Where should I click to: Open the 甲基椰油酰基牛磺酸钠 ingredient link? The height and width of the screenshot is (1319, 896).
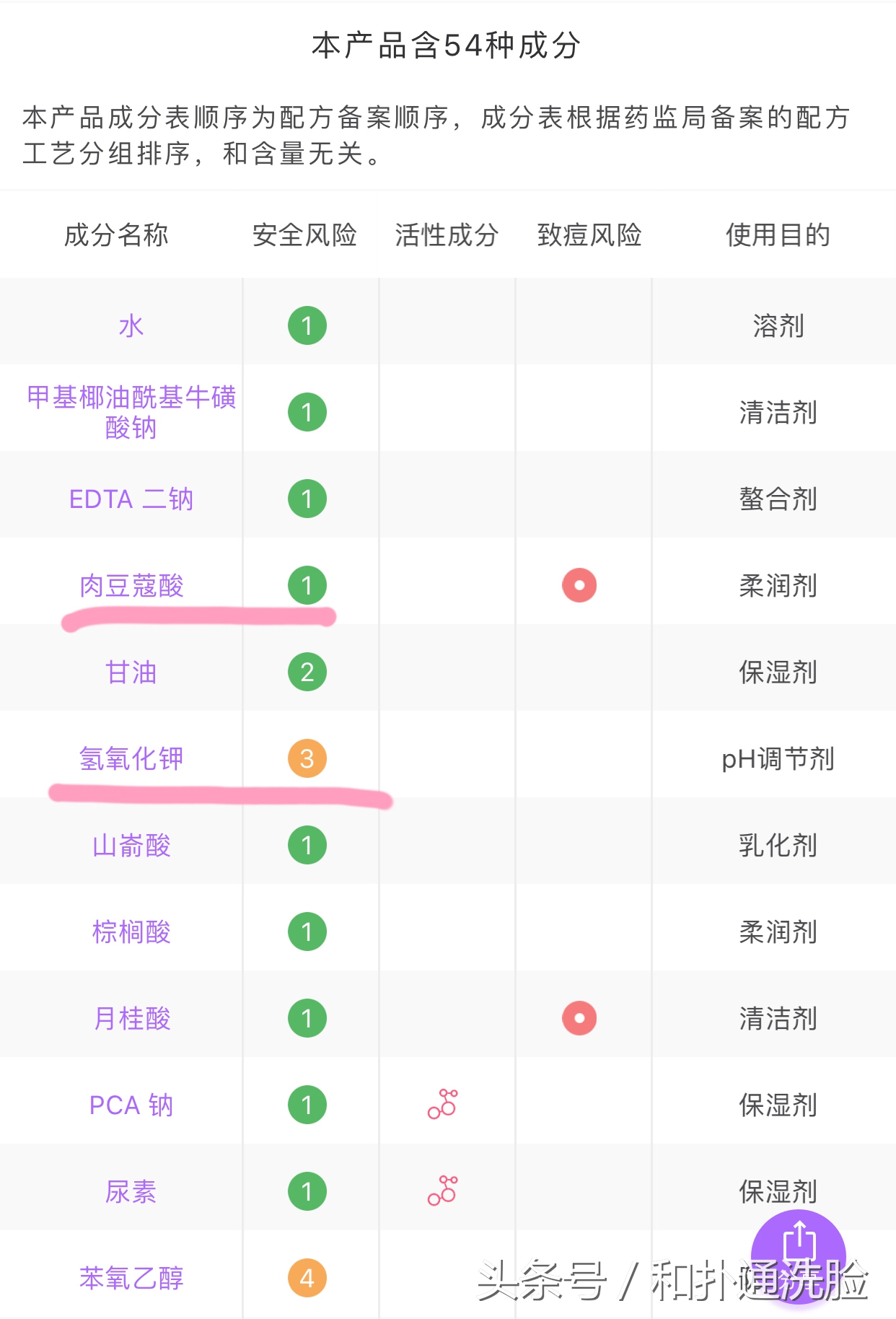point(130,411)
